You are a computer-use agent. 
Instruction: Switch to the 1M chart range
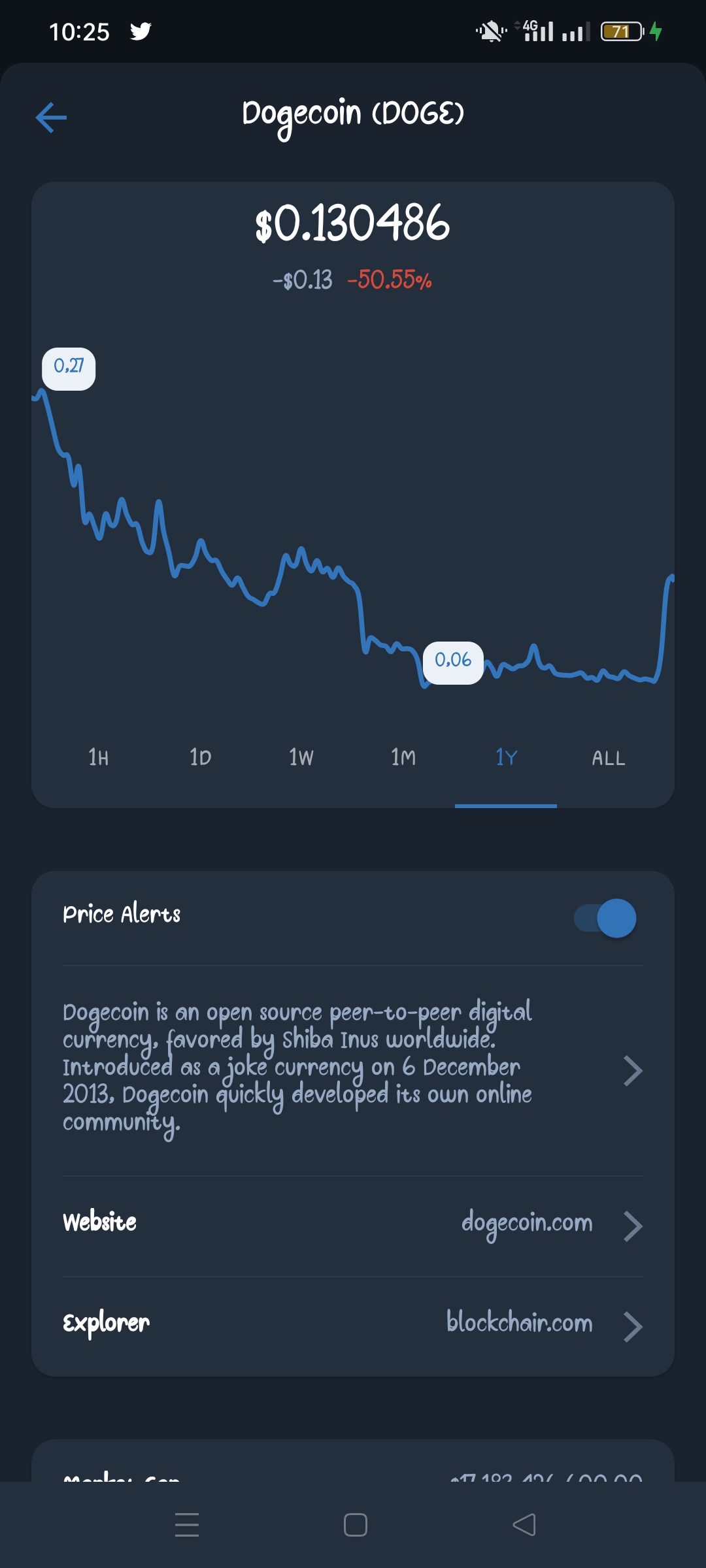[404, 758]
